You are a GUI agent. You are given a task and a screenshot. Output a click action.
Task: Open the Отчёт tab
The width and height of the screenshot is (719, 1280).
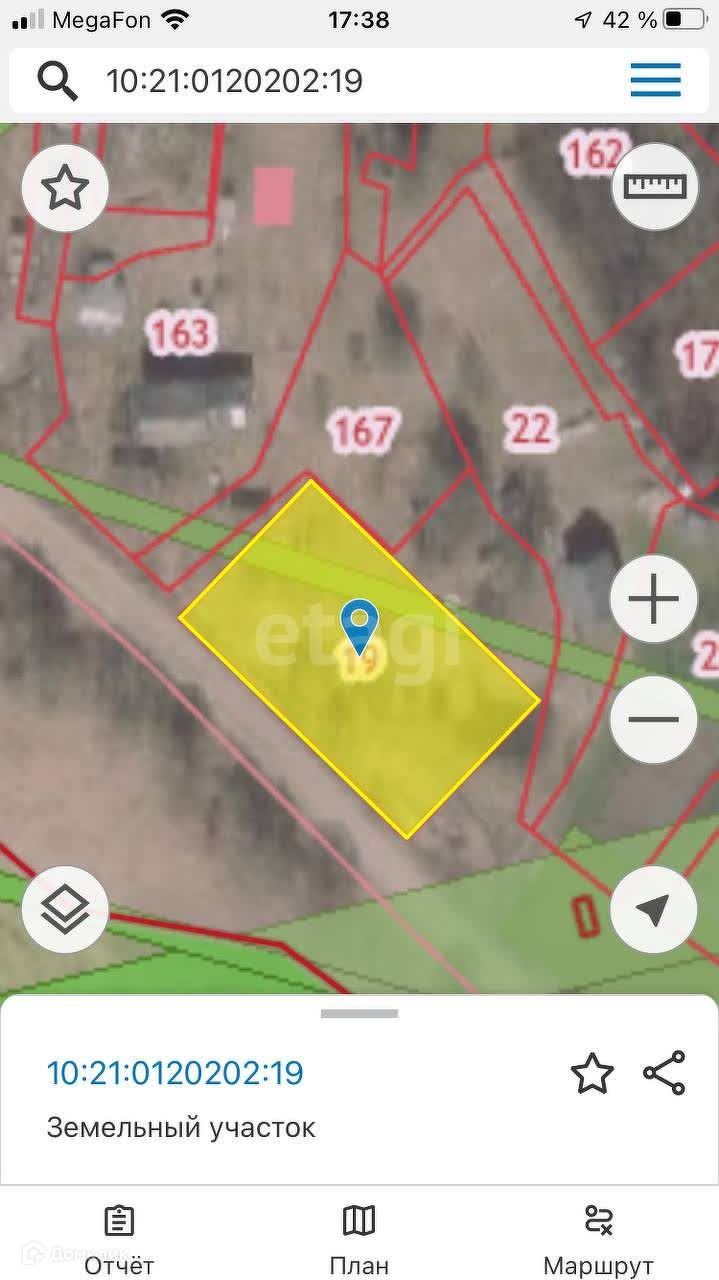(x=119, y=1240)
